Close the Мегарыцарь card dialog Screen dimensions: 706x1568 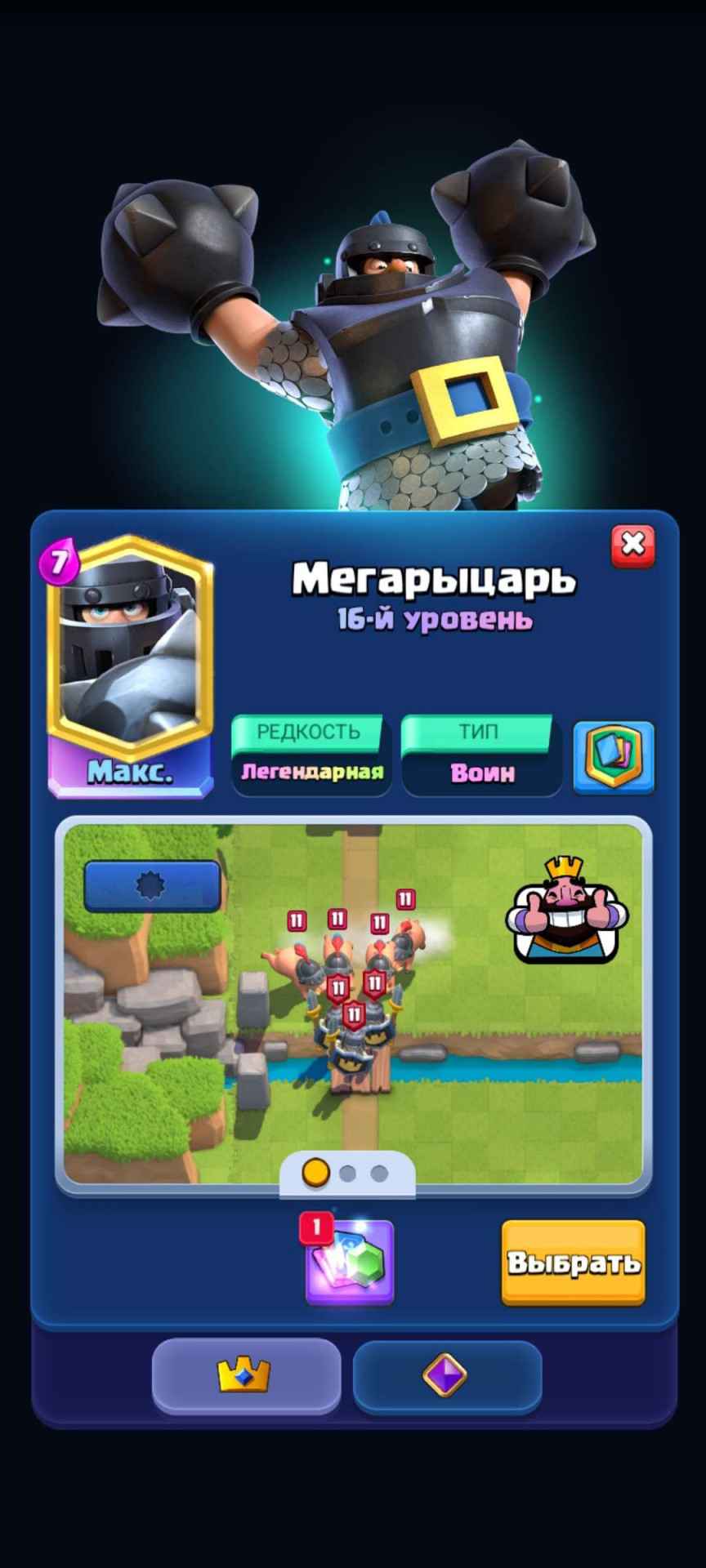click(x=633, y=546)
